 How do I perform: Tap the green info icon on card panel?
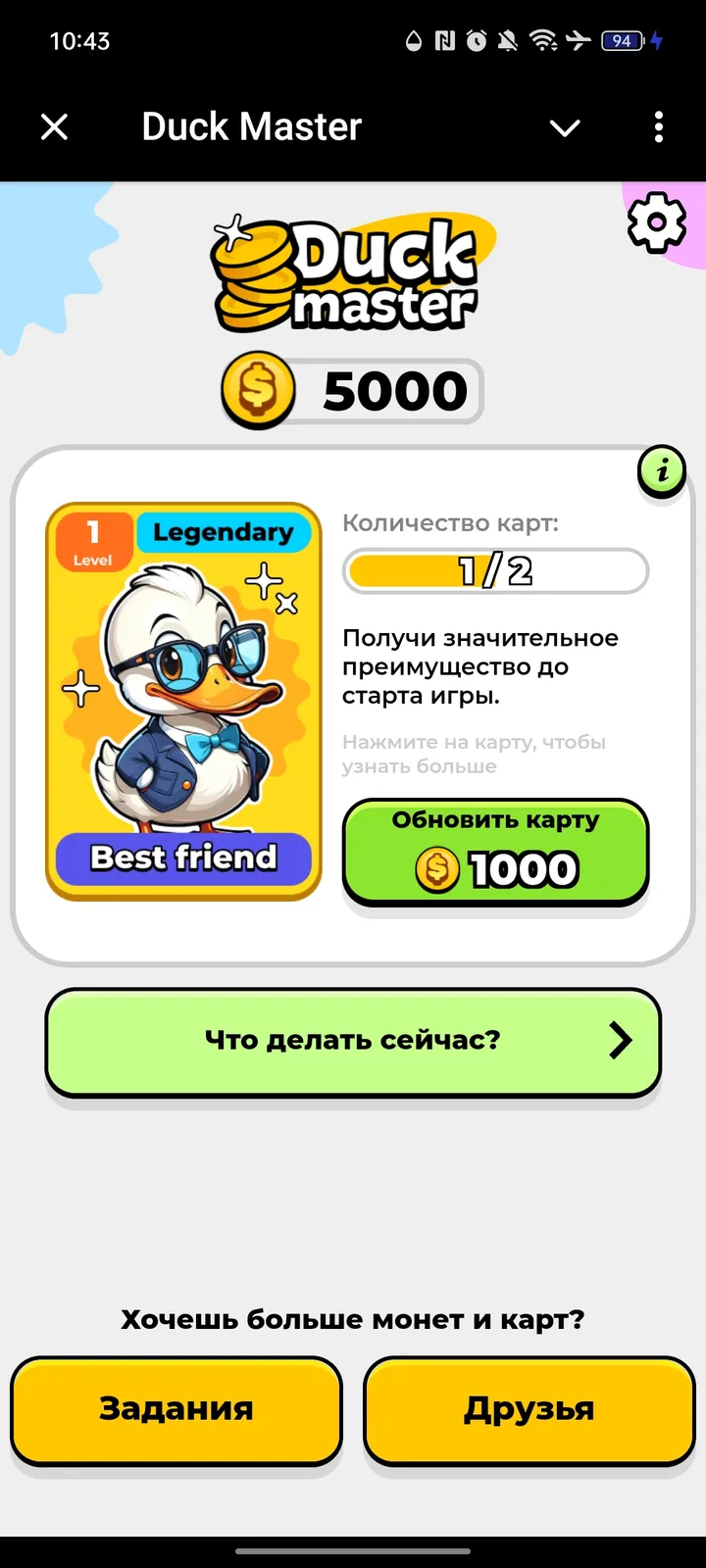662,471
